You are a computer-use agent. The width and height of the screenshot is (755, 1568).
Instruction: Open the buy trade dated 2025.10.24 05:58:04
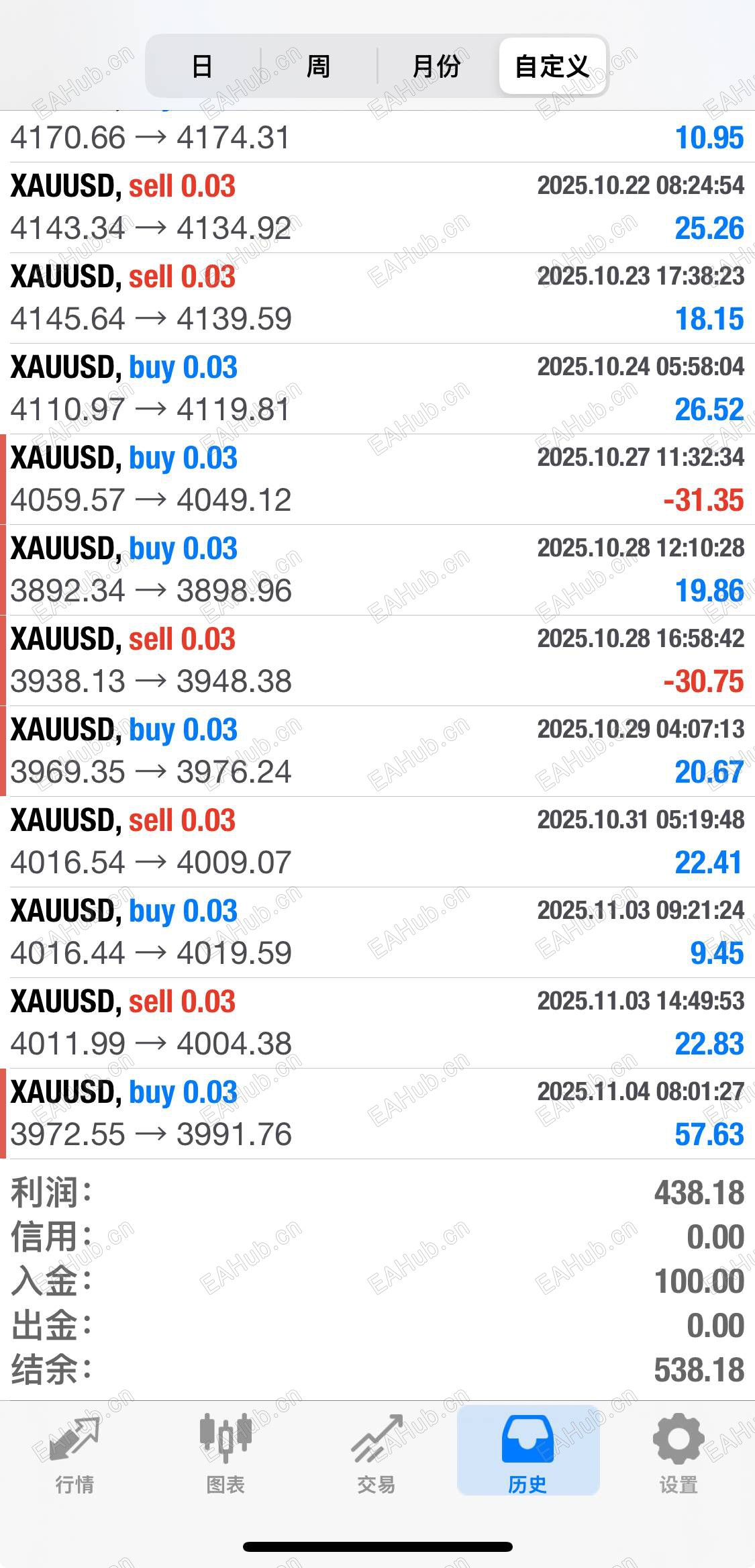pyautogui.click(x=377, y=389)
